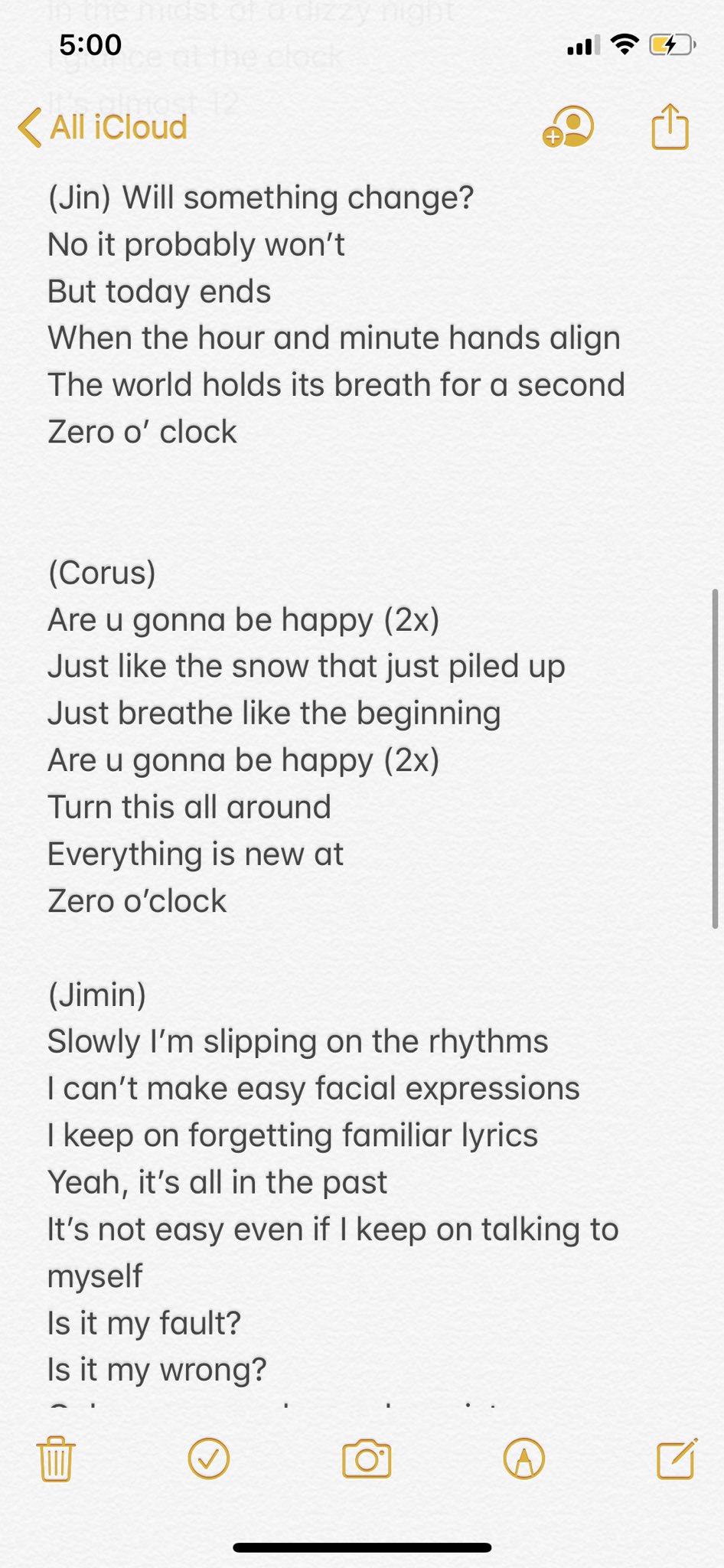Go back to All iCloud
Image resolution: width=724 pixels, height=1568 pixels.
pos(103,127)
